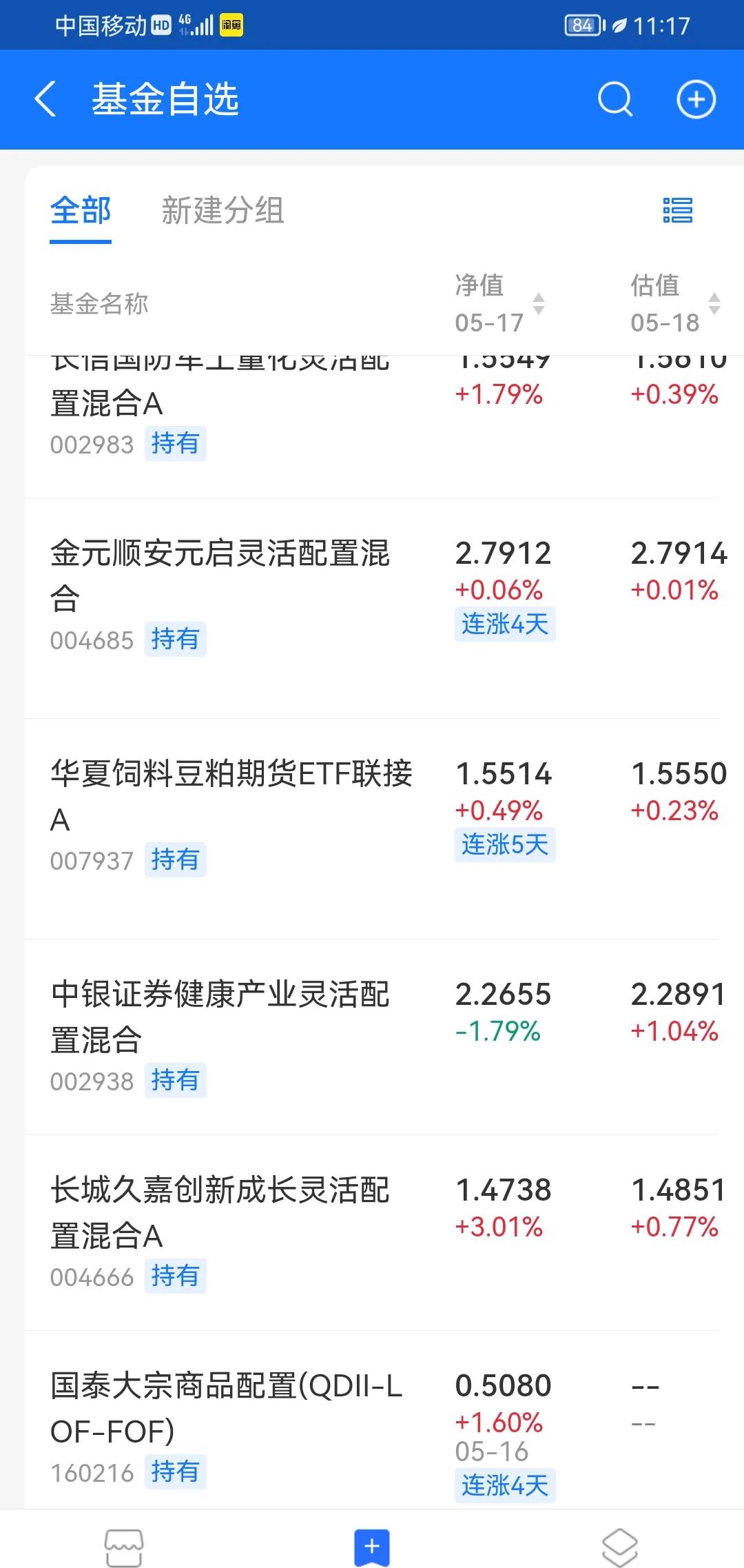744x1568 pixels.
Task: Open fund 国泰大宗商品配置(QDII-LOF-FOF)
Action: click(x=372, y=1420)
